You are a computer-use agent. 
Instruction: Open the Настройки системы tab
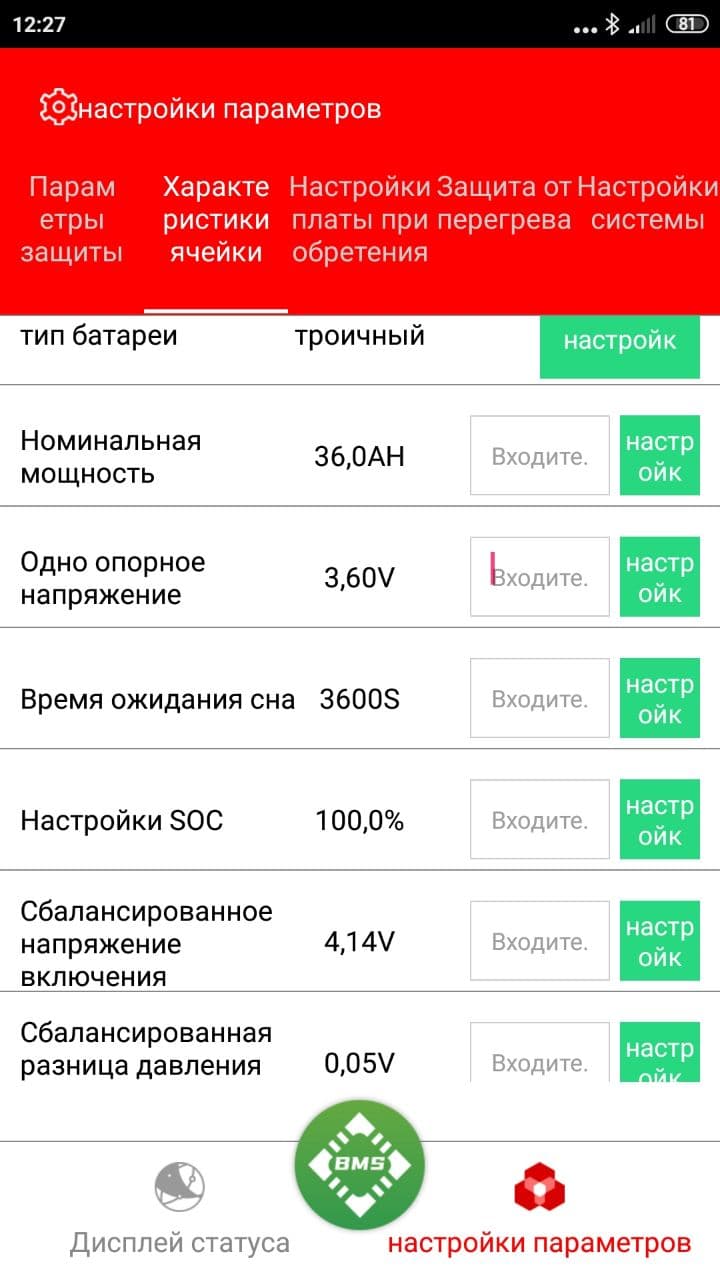(x=648, y=204)
